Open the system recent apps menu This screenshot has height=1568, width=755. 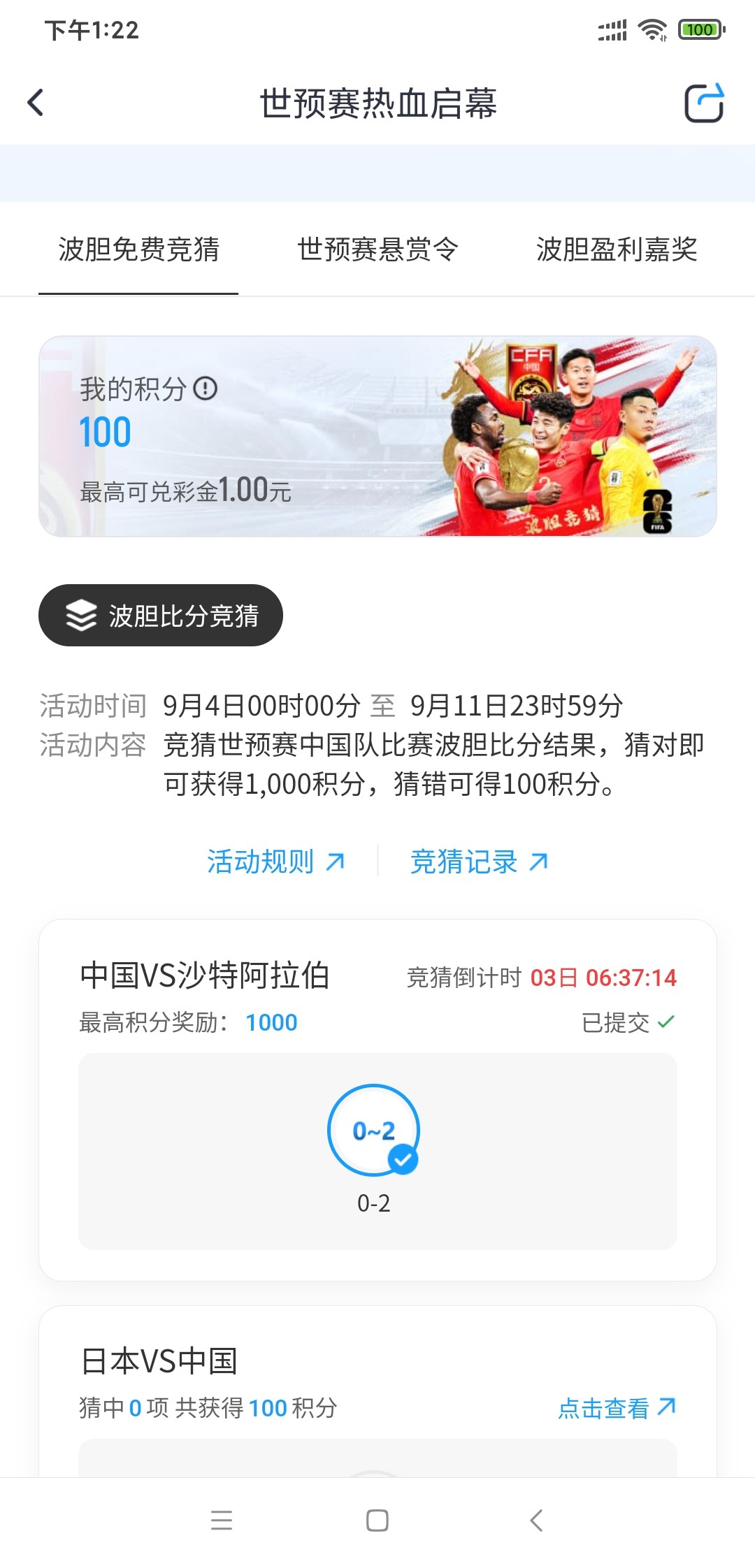(x=221, y=1520)
